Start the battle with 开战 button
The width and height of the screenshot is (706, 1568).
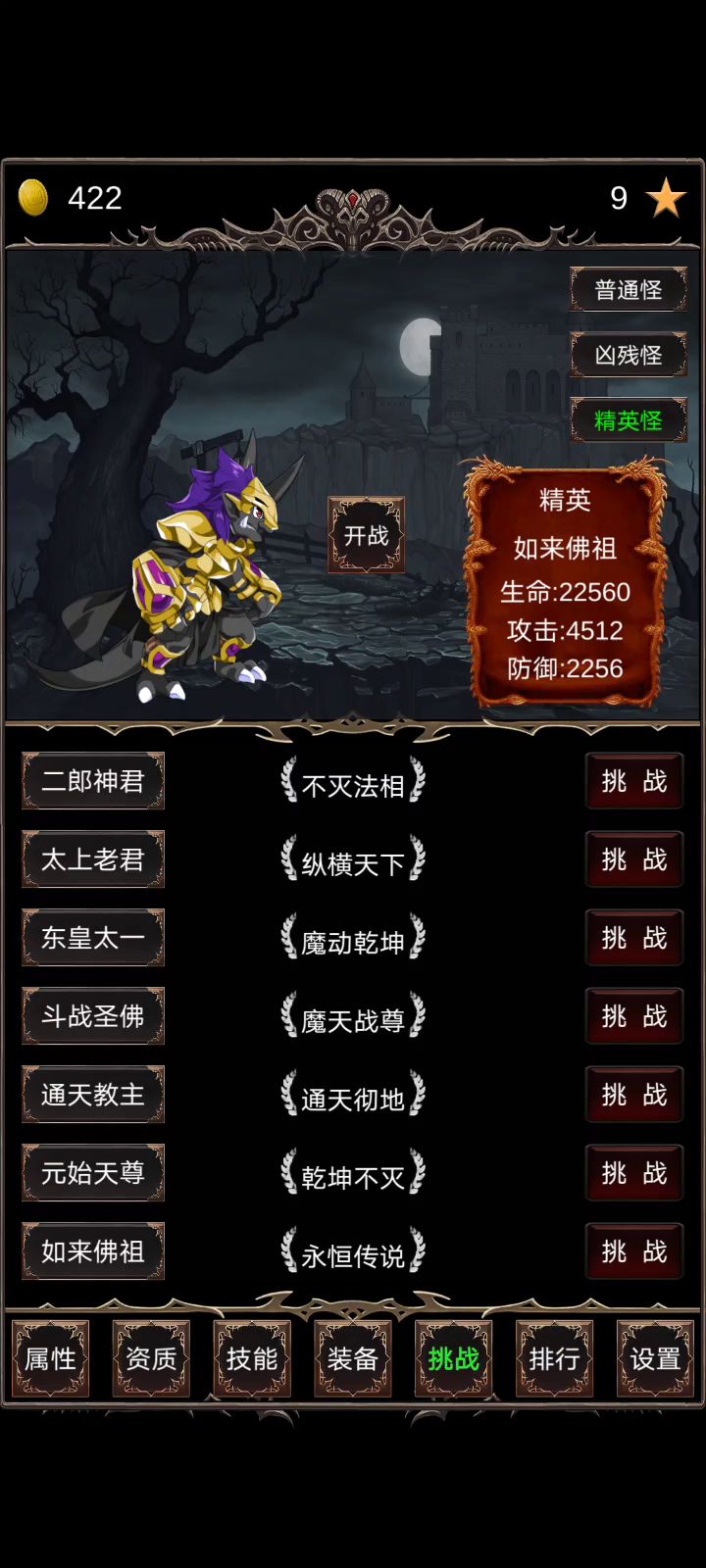click(366, 535)
